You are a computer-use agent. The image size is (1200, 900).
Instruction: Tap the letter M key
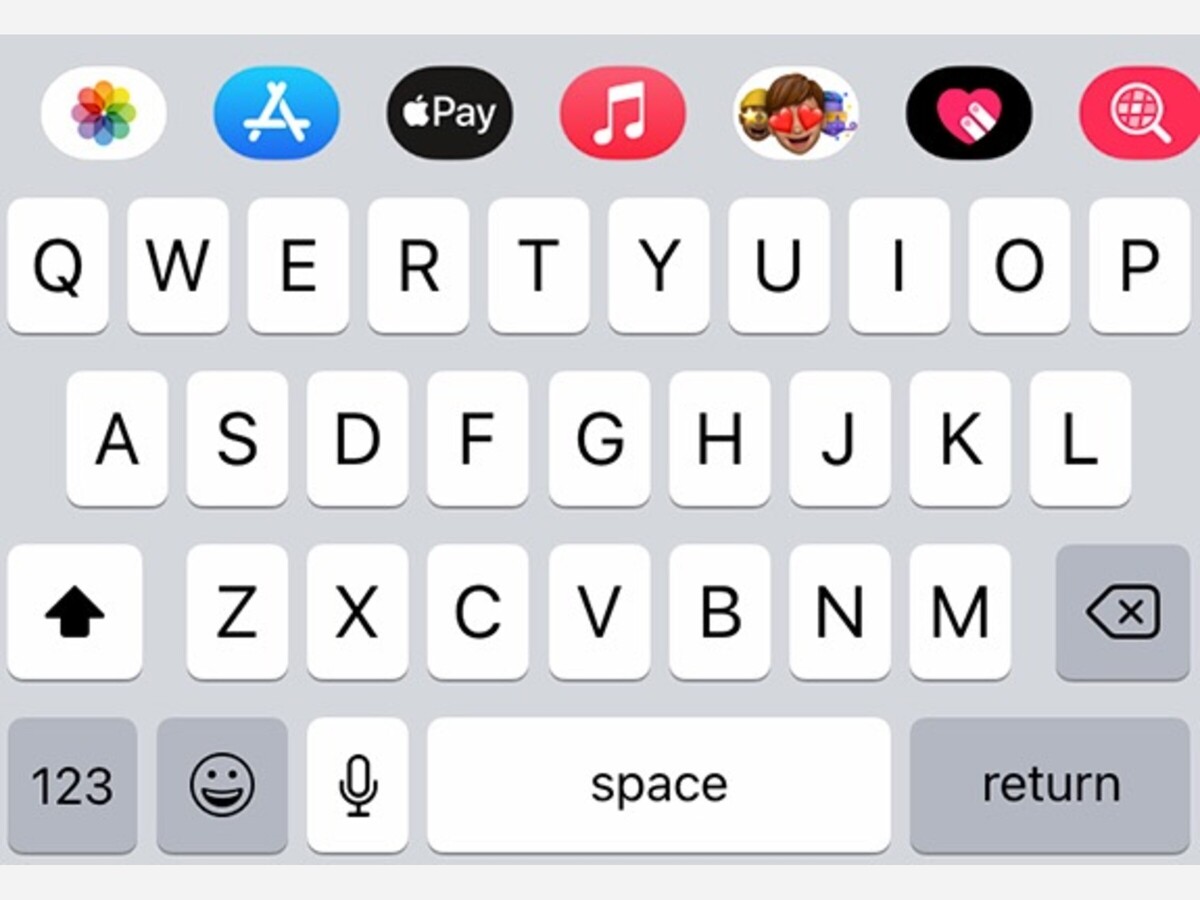tap(960, 612)
